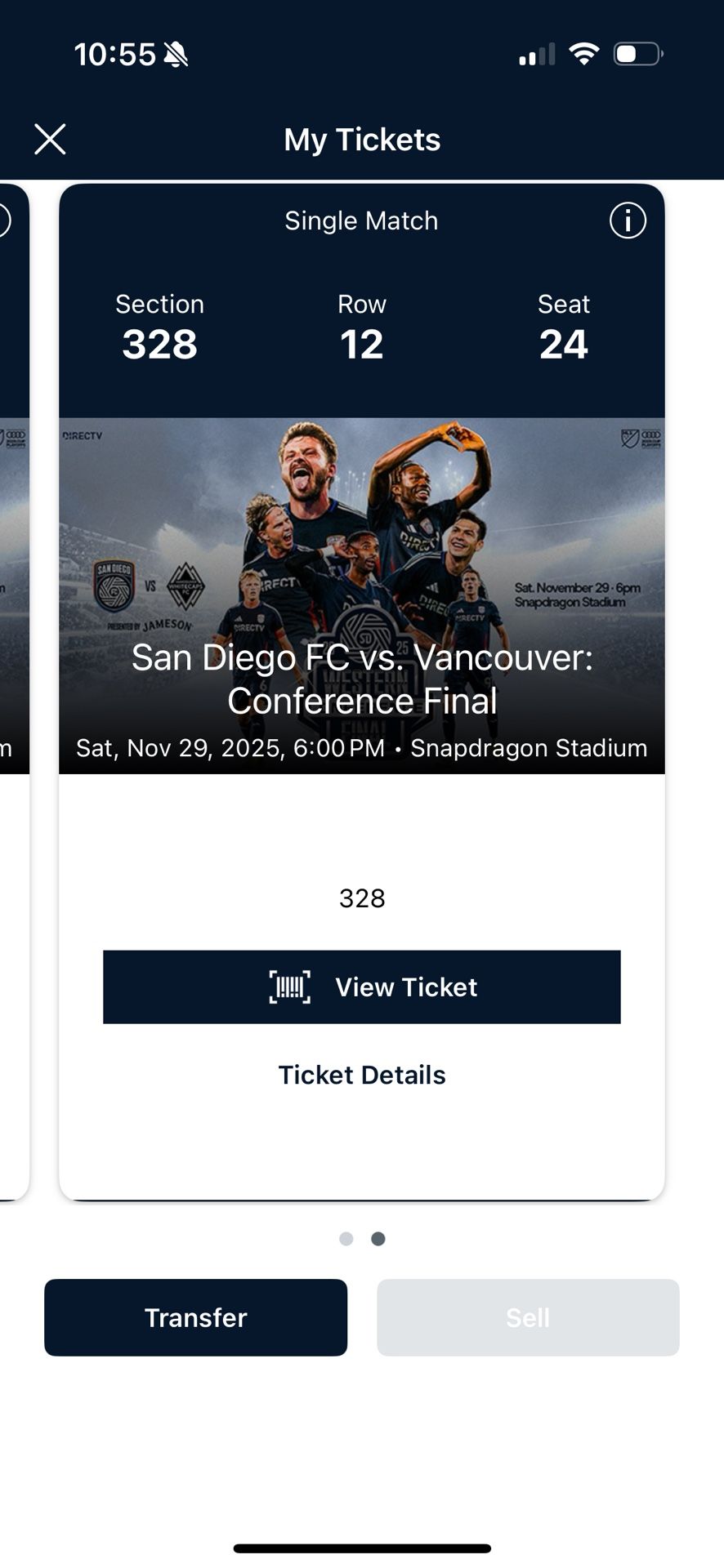Open the Single Match ticket header
The height and width of the screenshot is (1568, 724).
[360, 220]
